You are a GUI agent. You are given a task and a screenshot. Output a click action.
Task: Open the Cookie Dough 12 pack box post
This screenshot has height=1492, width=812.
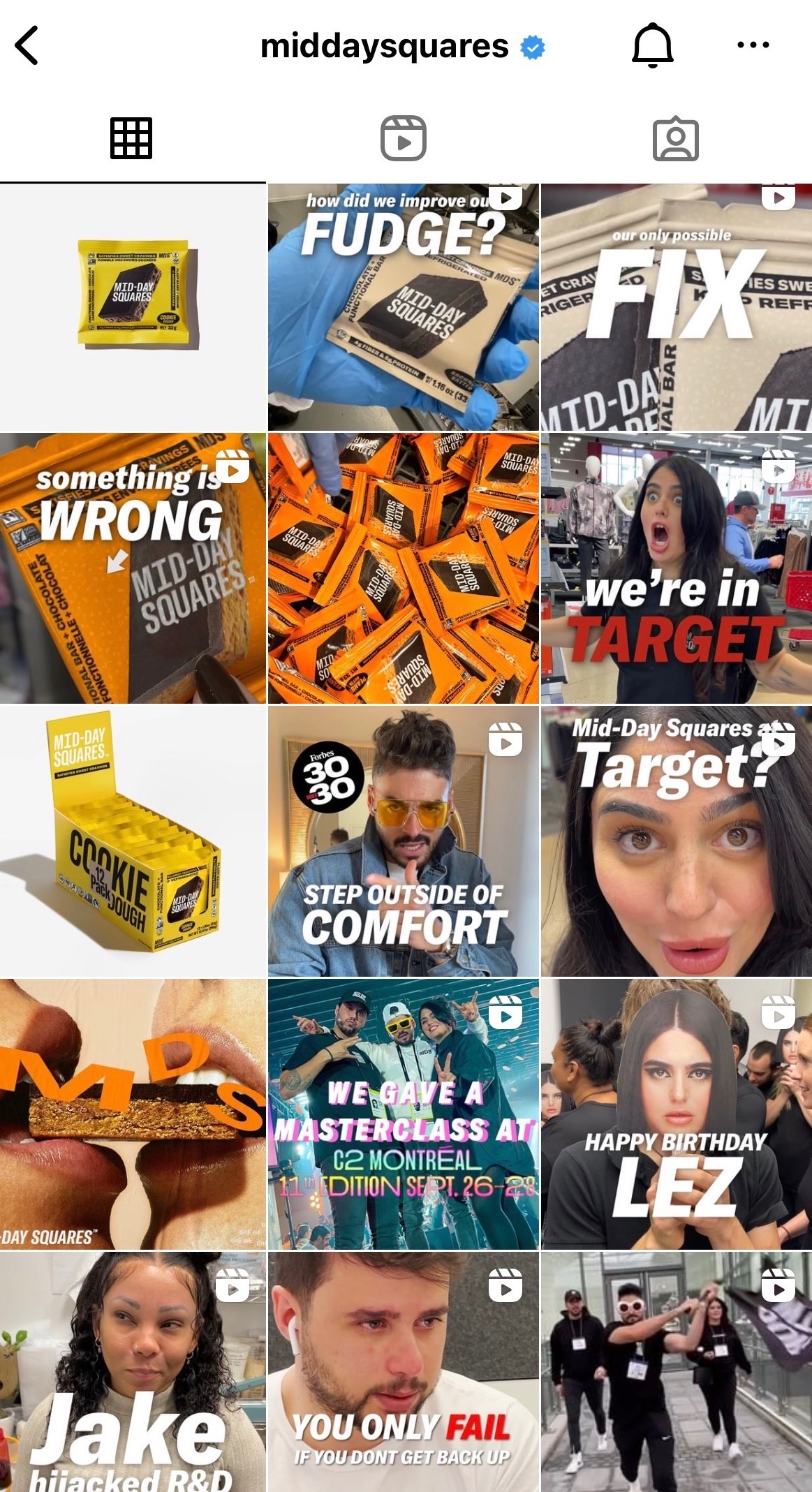(133, 841)
